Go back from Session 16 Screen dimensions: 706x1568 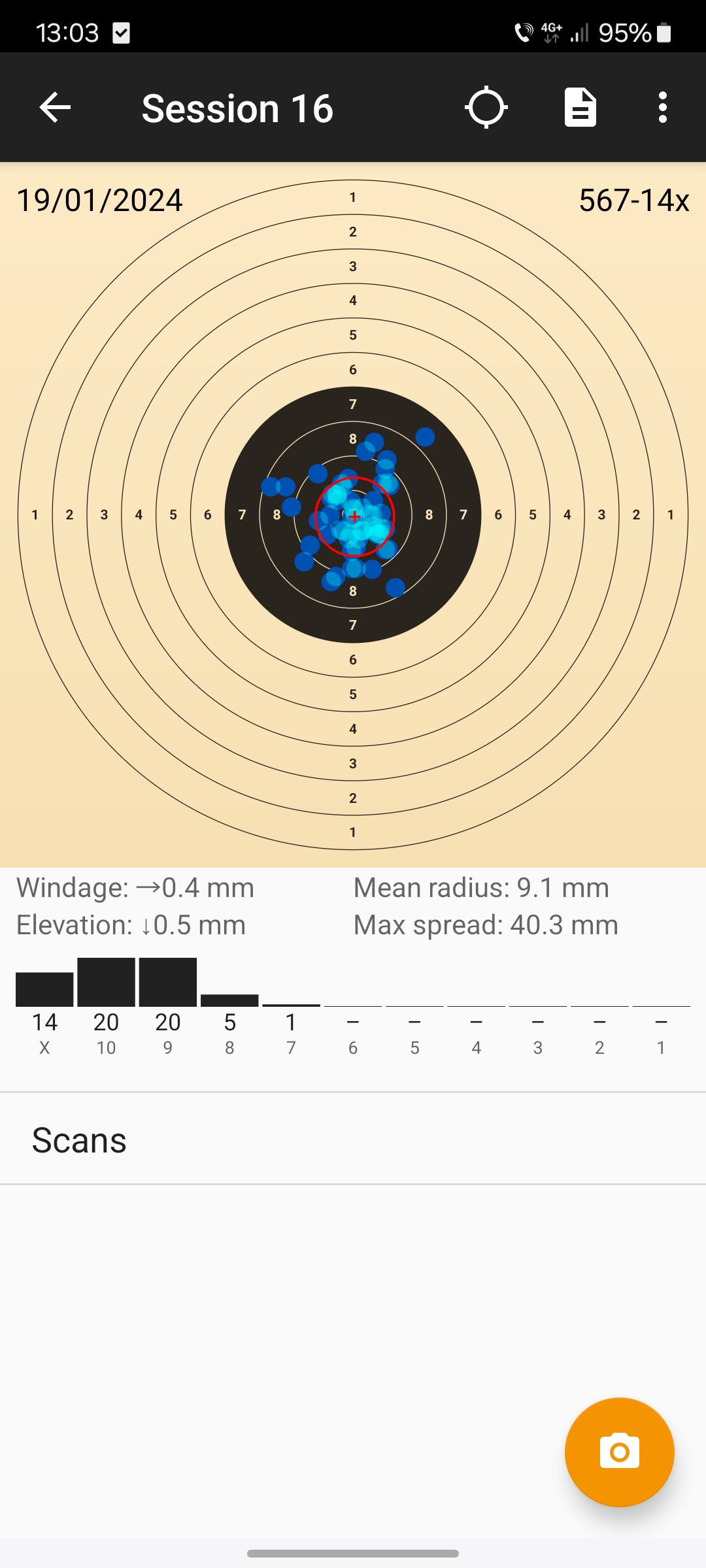[55, 107]
